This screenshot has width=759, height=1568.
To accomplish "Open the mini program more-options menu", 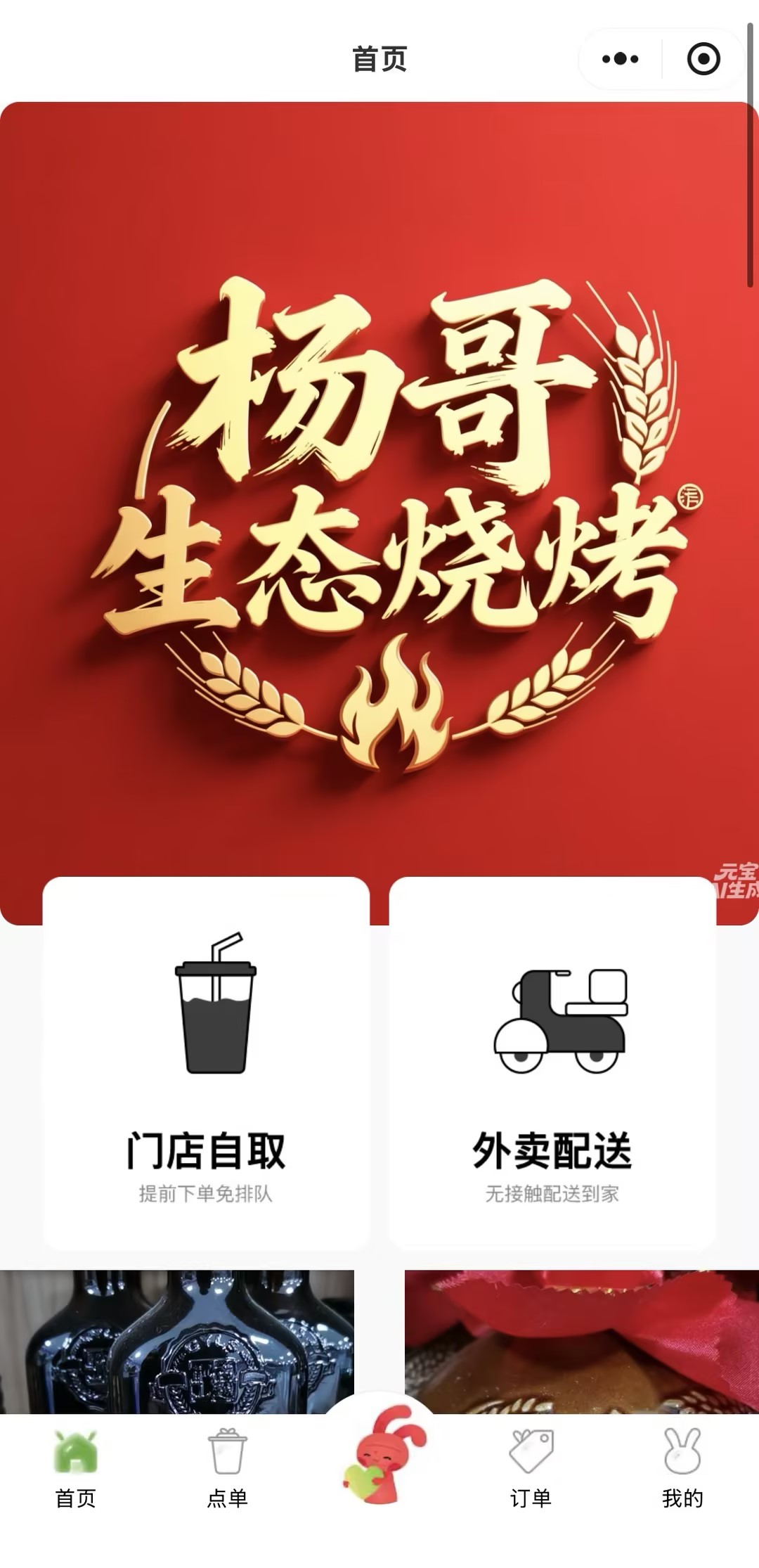I will click(x=620, y=59).
